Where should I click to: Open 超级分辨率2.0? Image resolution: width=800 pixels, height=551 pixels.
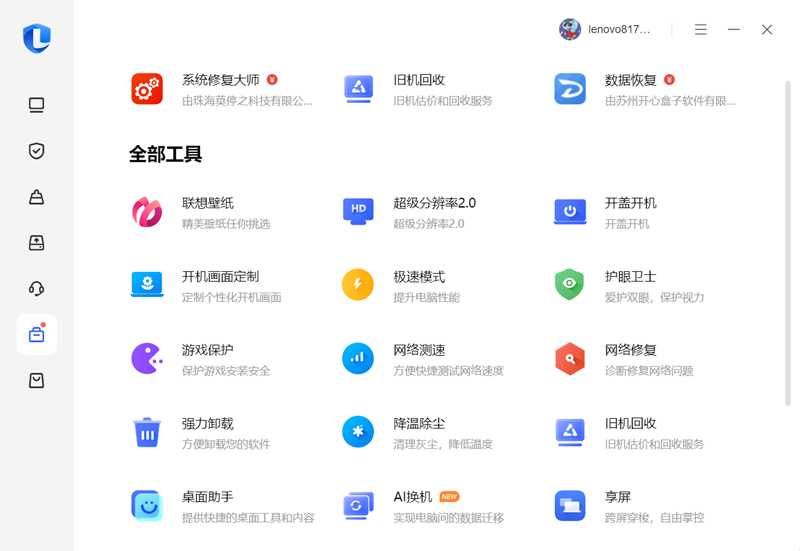(433, 212)
